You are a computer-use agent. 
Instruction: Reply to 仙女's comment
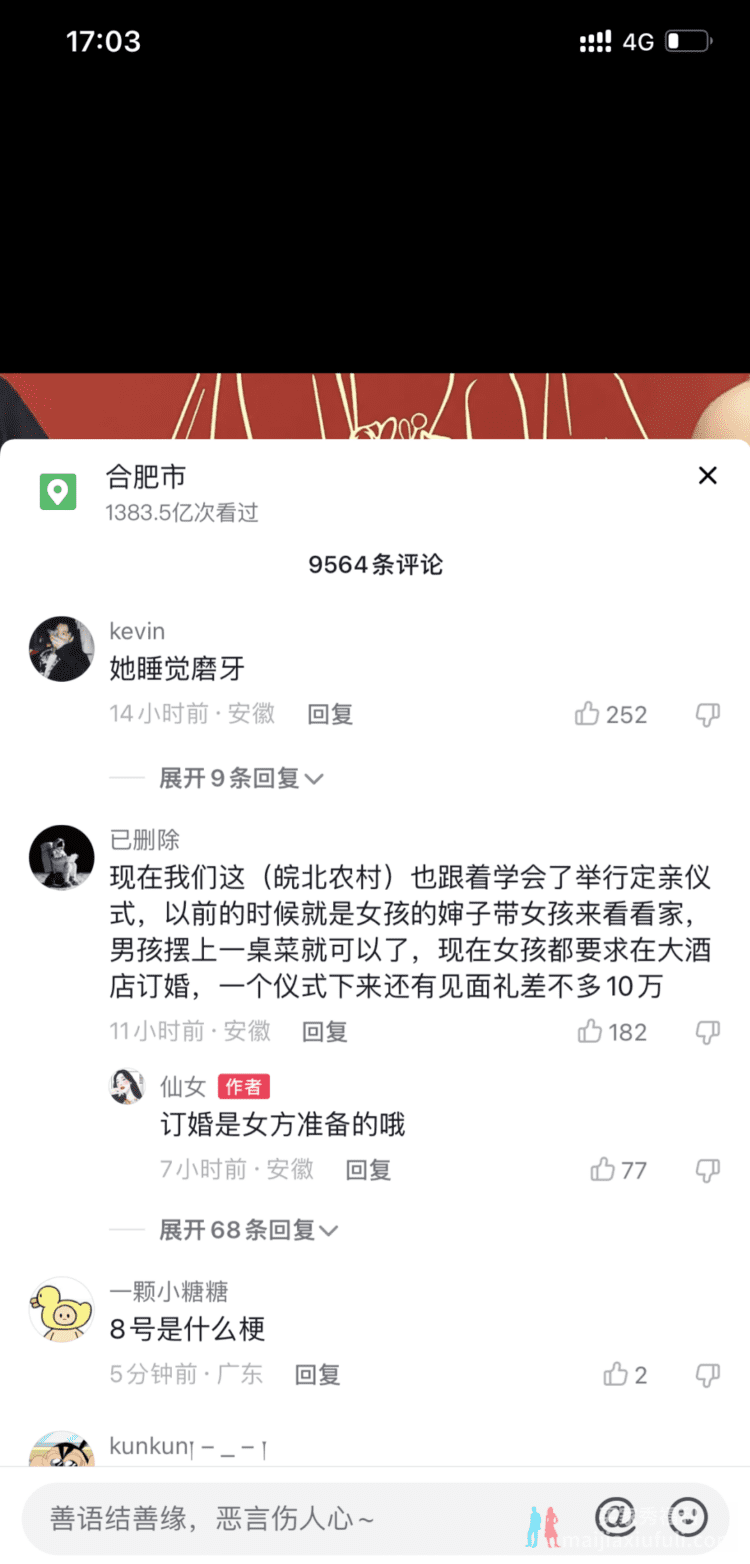click(368, 1169)
